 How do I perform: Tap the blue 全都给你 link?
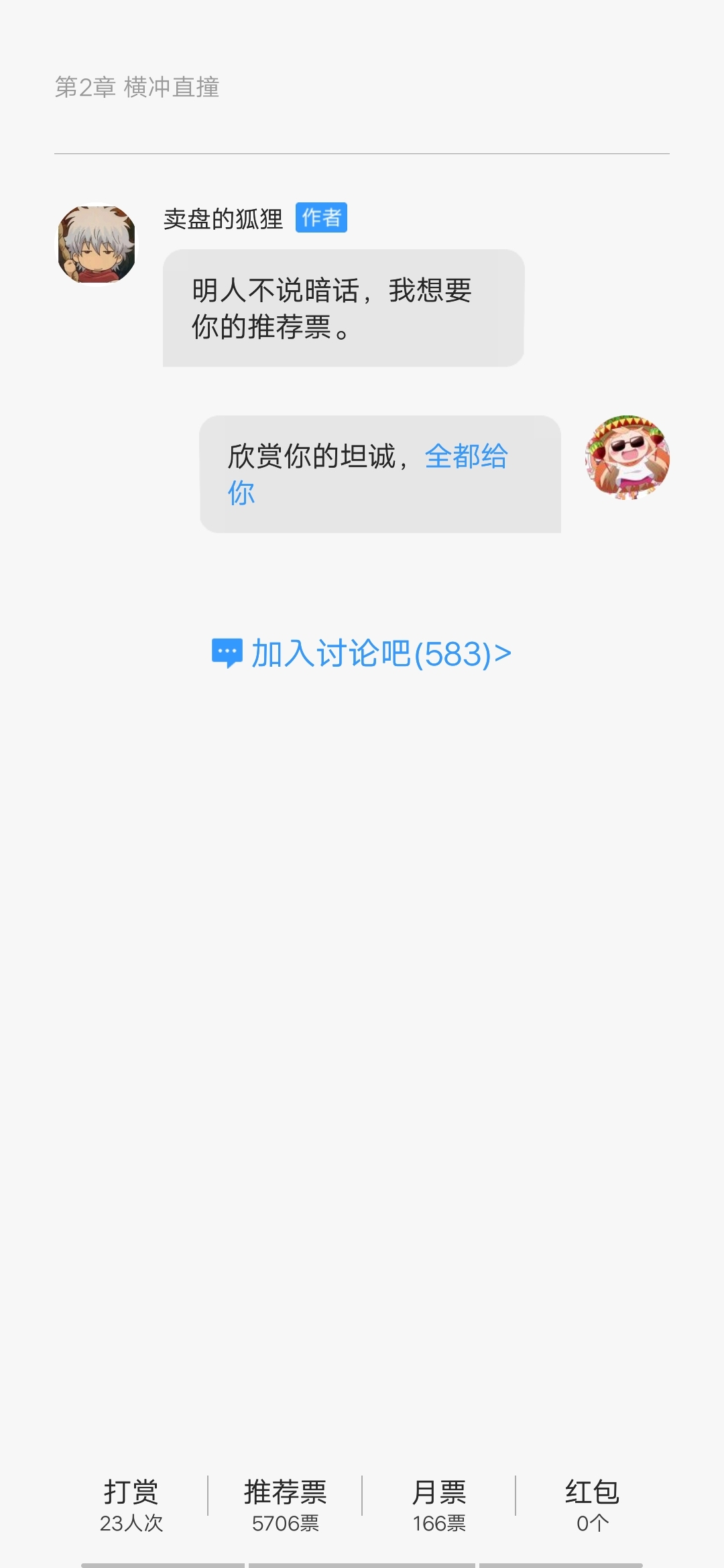(x=466, y=457)
